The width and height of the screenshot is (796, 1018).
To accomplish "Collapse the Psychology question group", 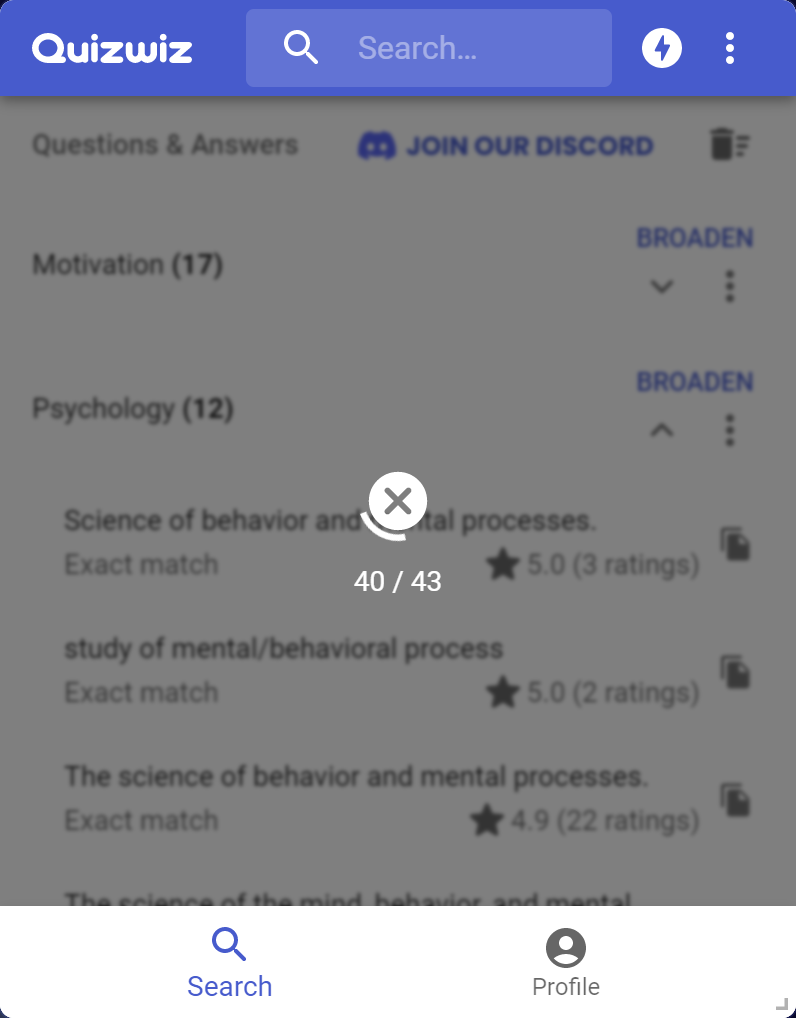I will (x=662, y=430).
